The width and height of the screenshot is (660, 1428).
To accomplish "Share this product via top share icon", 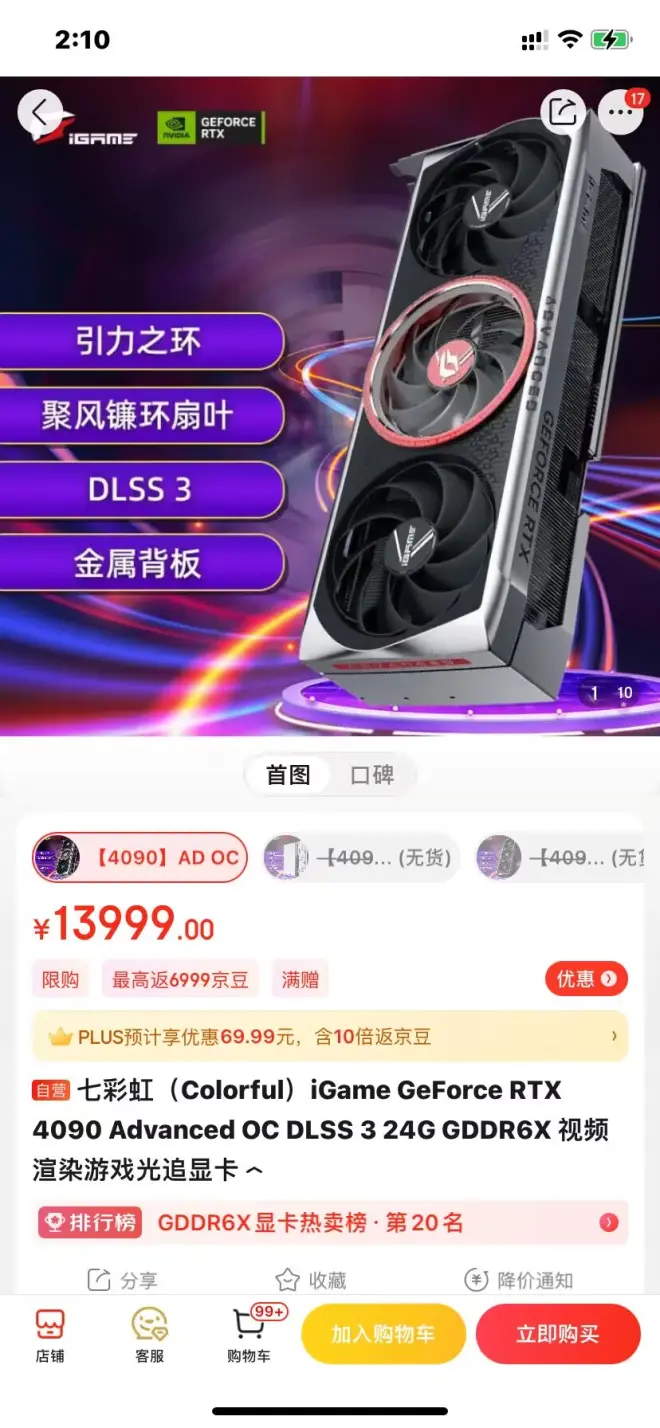I will point(563,112).
